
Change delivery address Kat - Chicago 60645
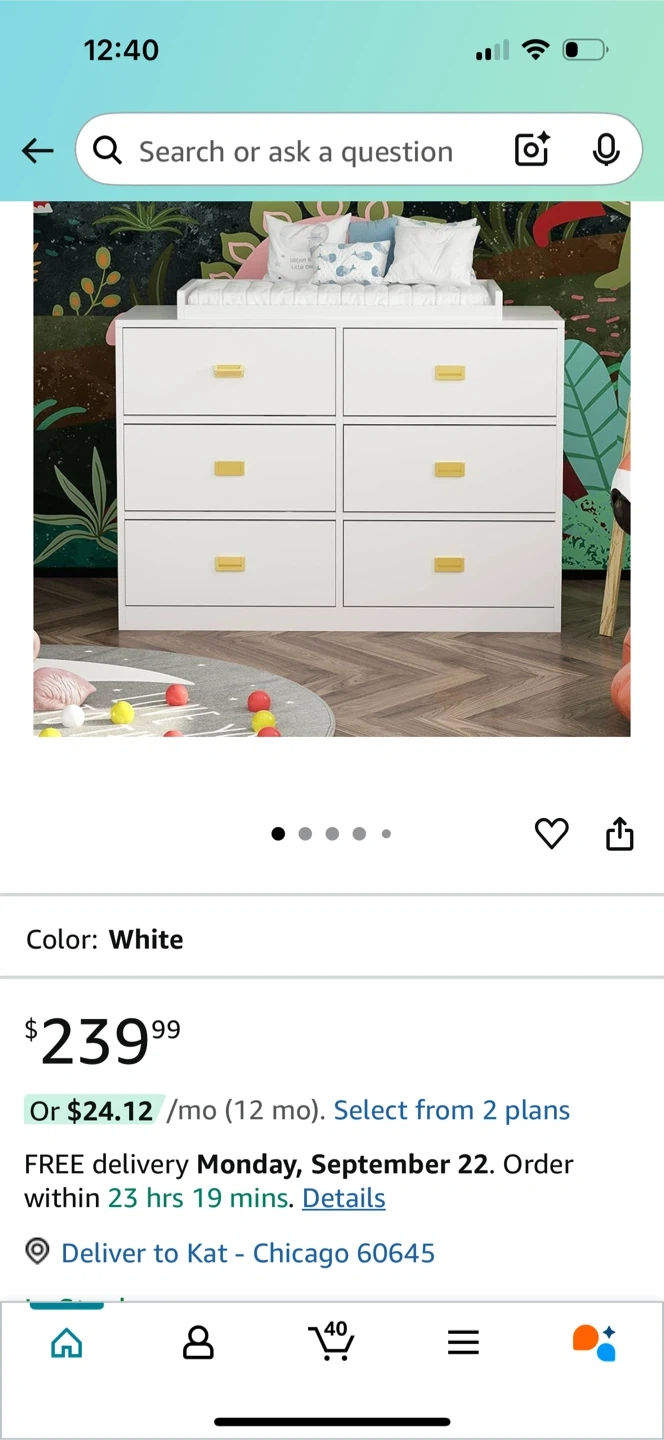coord(247,1253)
